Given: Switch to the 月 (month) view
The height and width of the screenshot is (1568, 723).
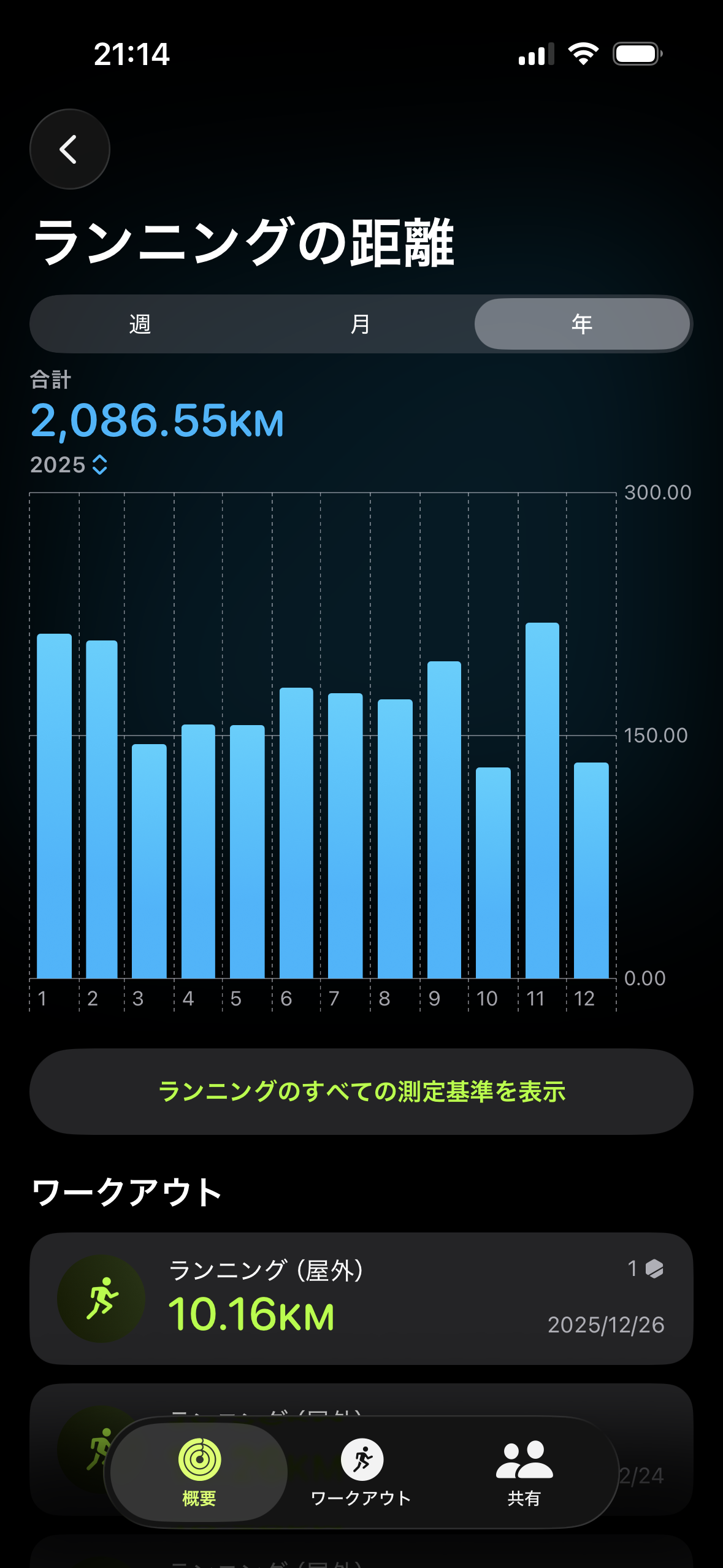Looking at the screenshot, I should (x=361, y=324).
